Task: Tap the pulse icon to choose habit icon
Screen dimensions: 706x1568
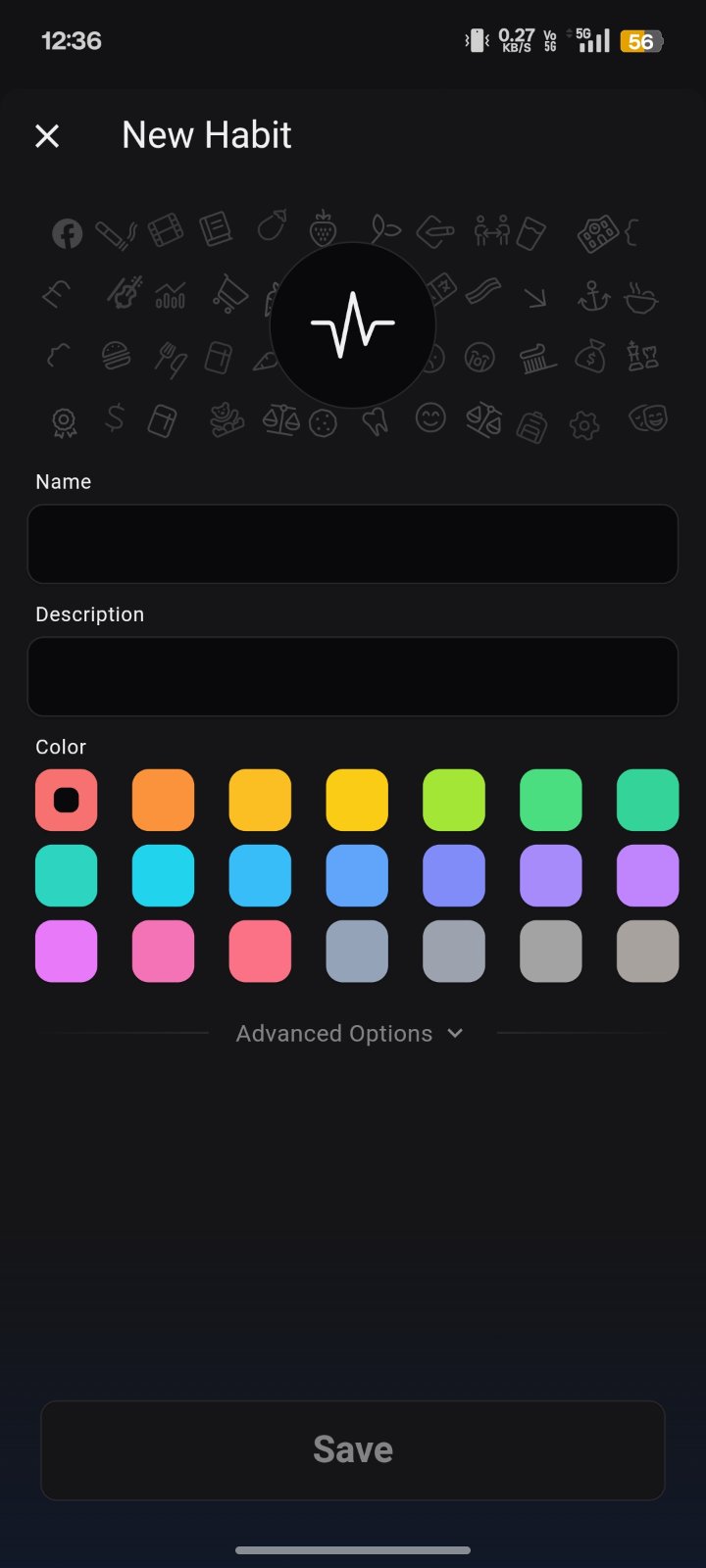Action: [x=353, y=325]
